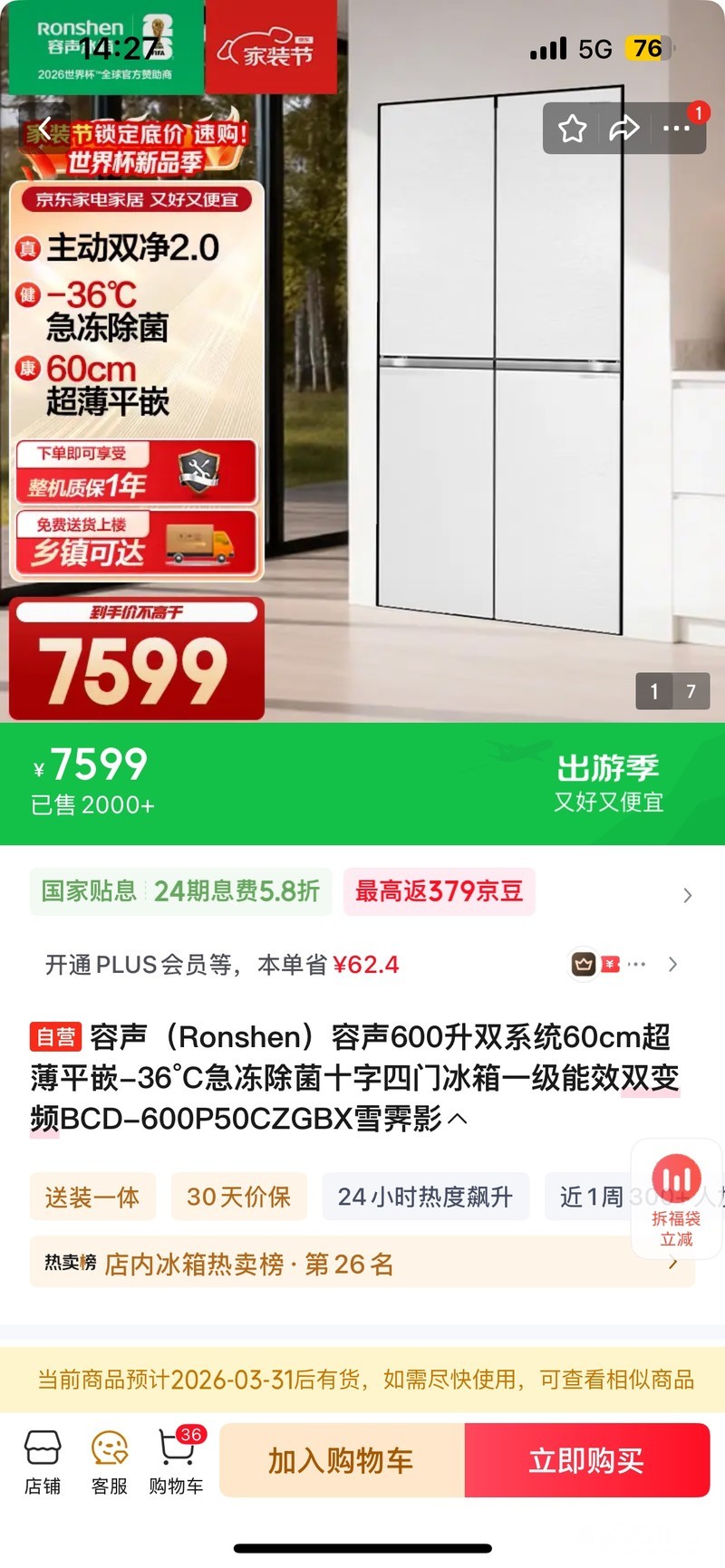Image resolution: width=725 pixels, height=1568 pixels.
Task: Open the 国家贴息 coupon and promotion row
Action: pos(362,892)
